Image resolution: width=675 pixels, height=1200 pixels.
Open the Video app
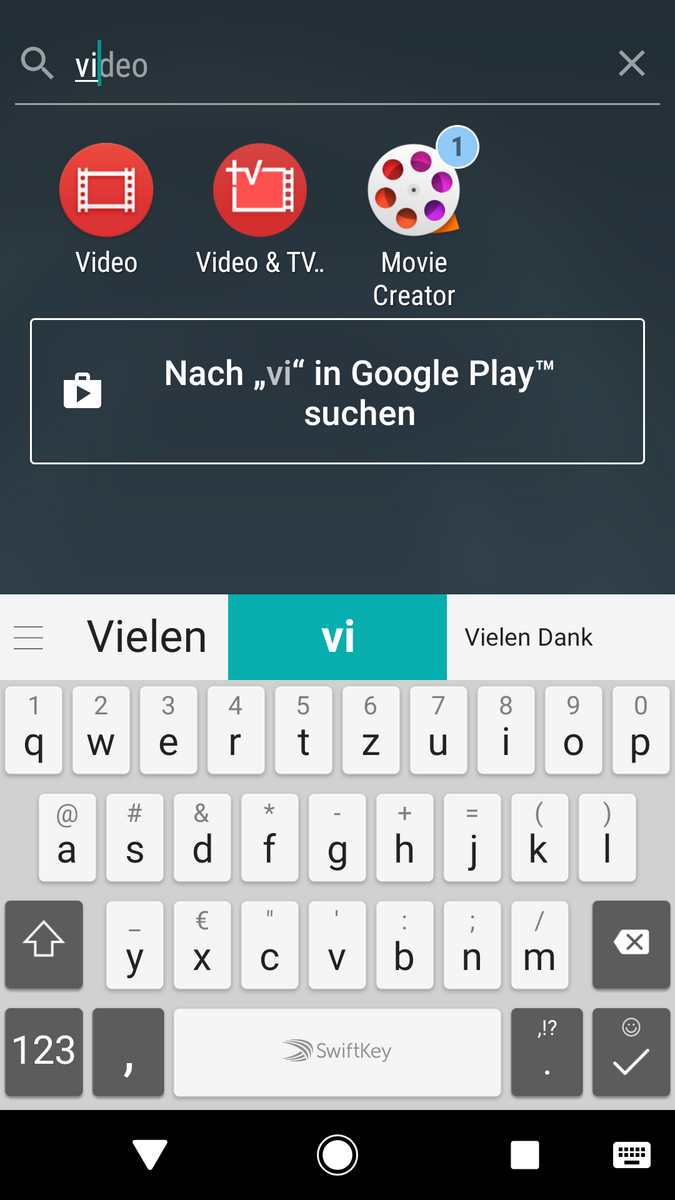coord(106,210)
